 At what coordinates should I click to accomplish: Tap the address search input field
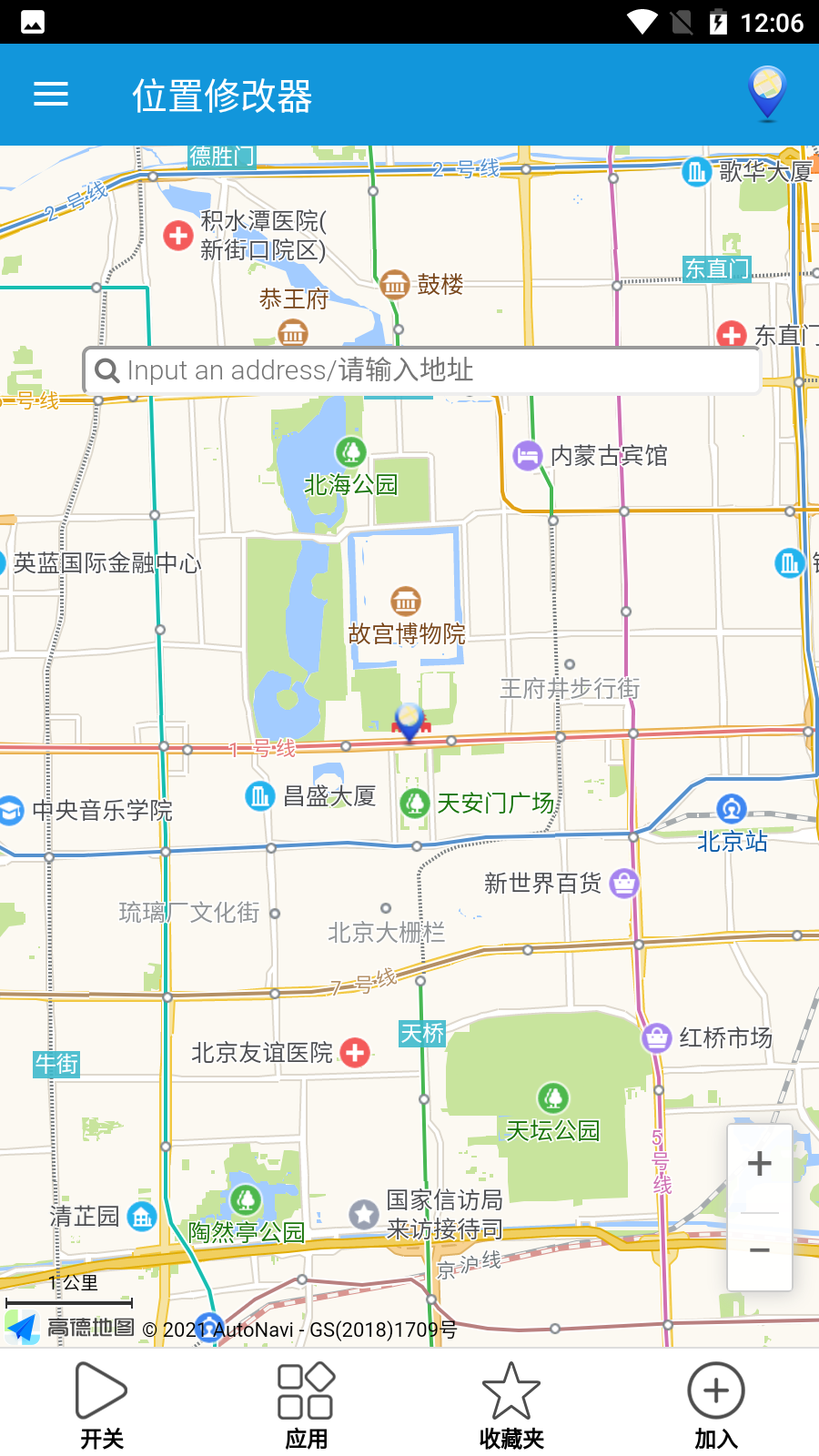click(x=422, y=370)
